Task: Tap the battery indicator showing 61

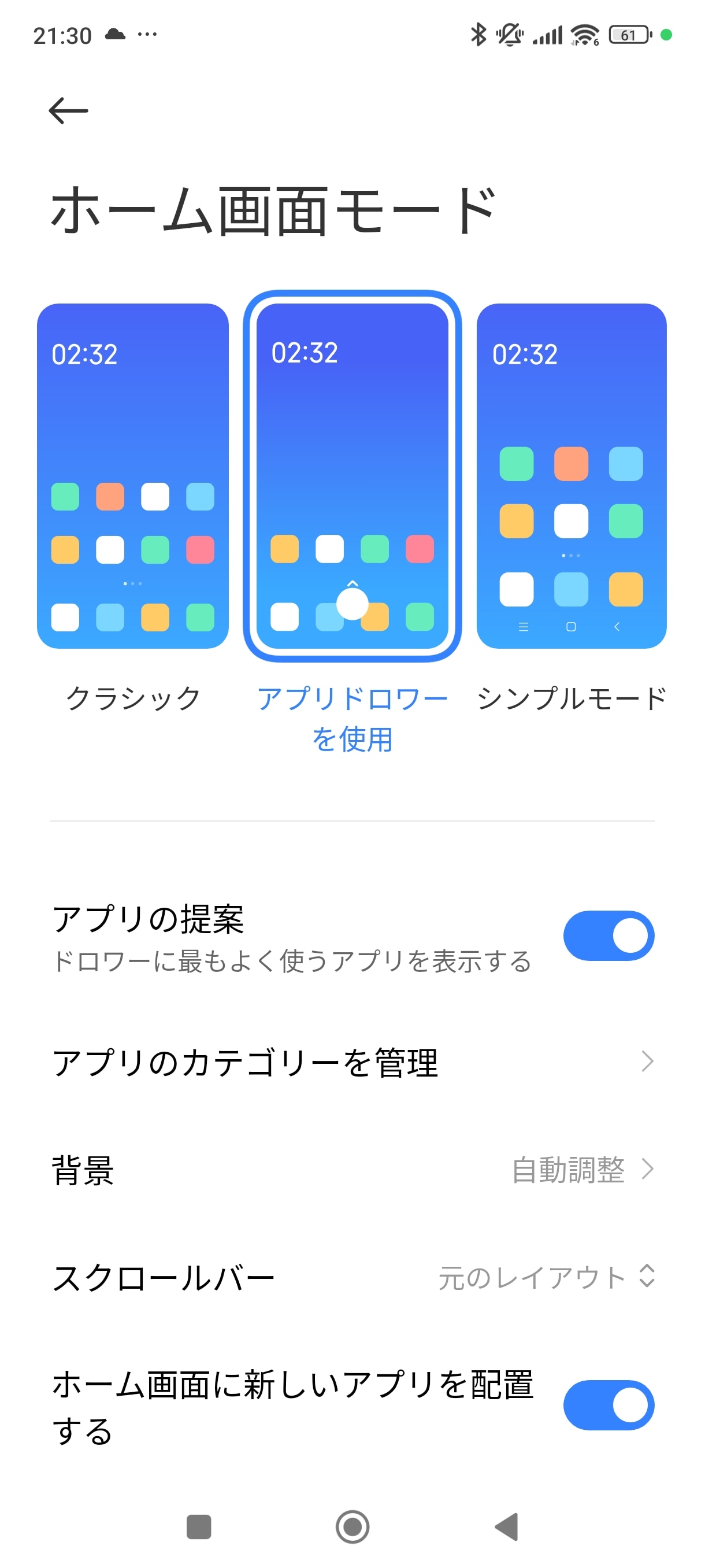Action: click(629, 35)
